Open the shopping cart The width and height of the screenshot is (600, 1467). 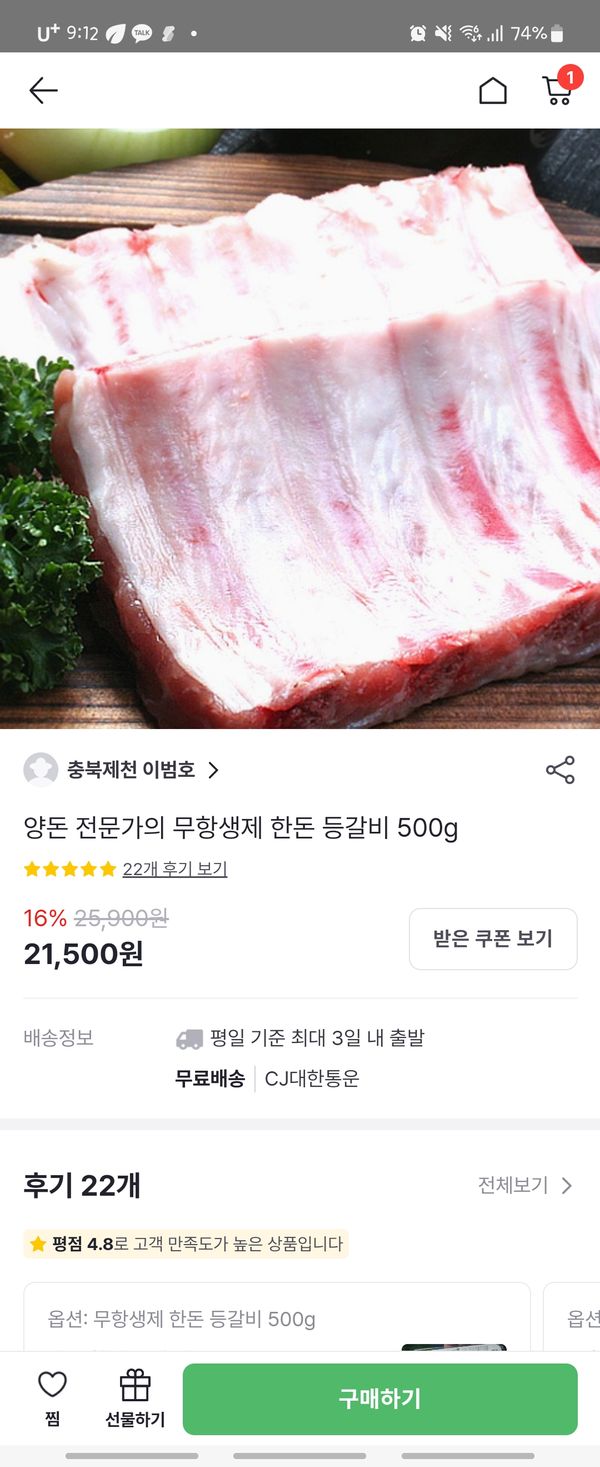[558, 90]
